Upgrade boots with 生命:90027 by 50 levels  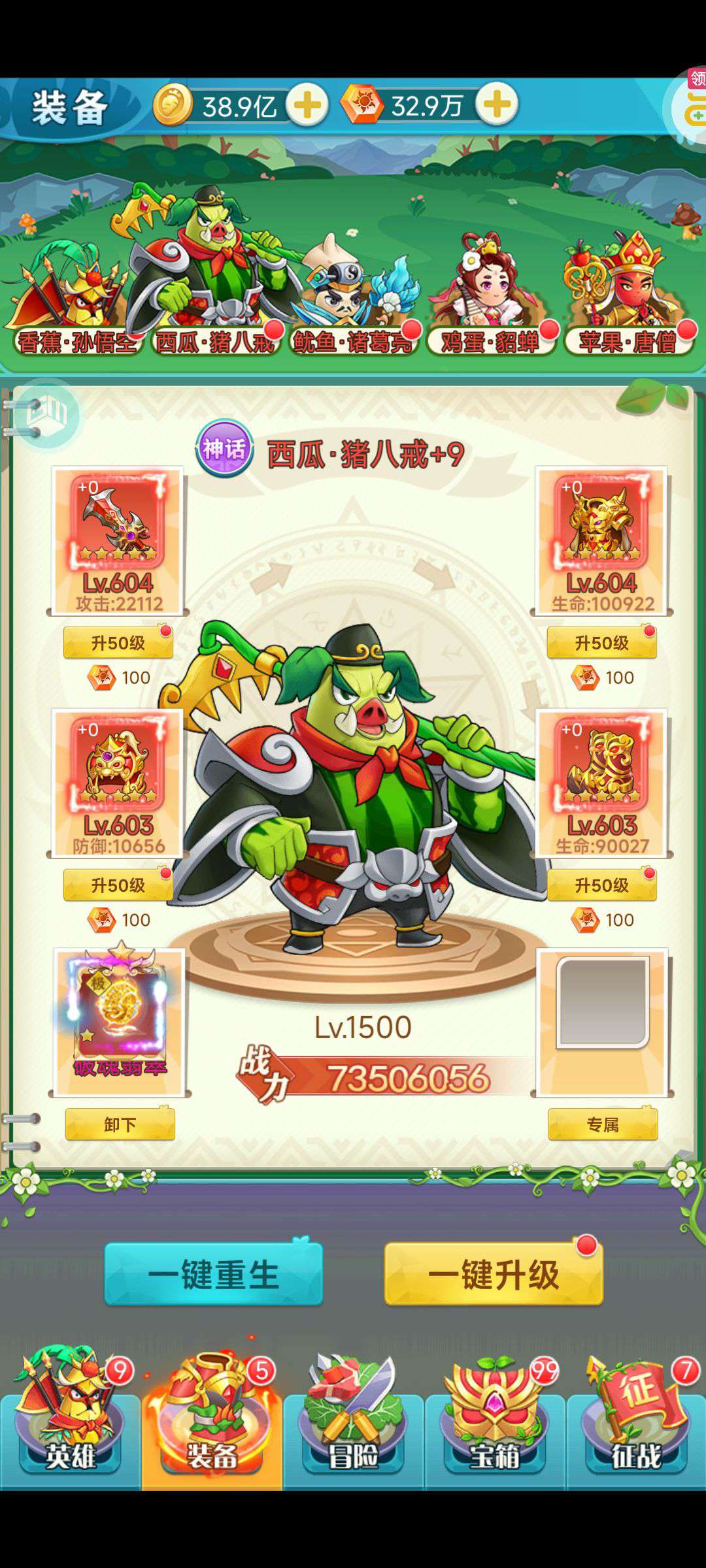602,885
